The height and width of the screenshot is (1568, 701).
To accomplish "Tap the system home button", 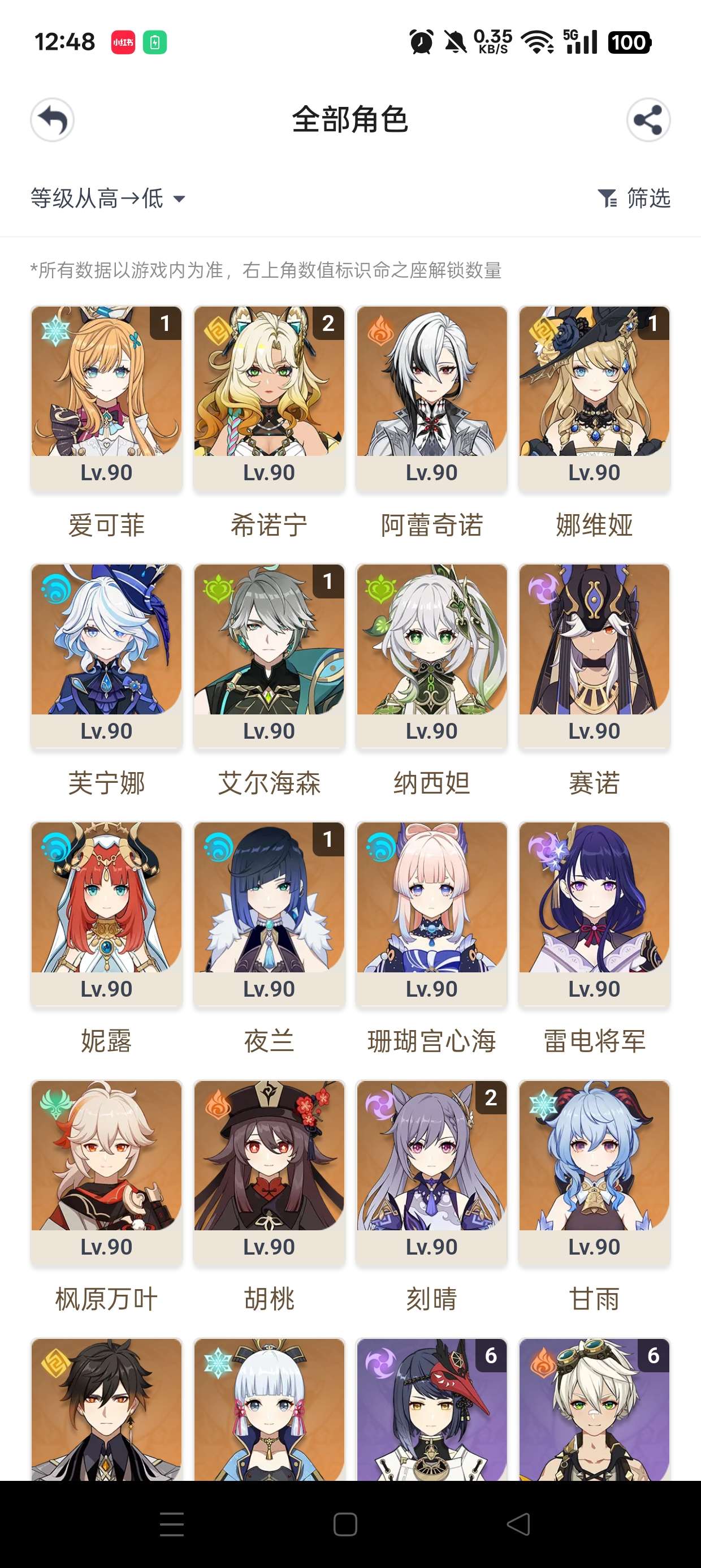I will click(345, 1524).
